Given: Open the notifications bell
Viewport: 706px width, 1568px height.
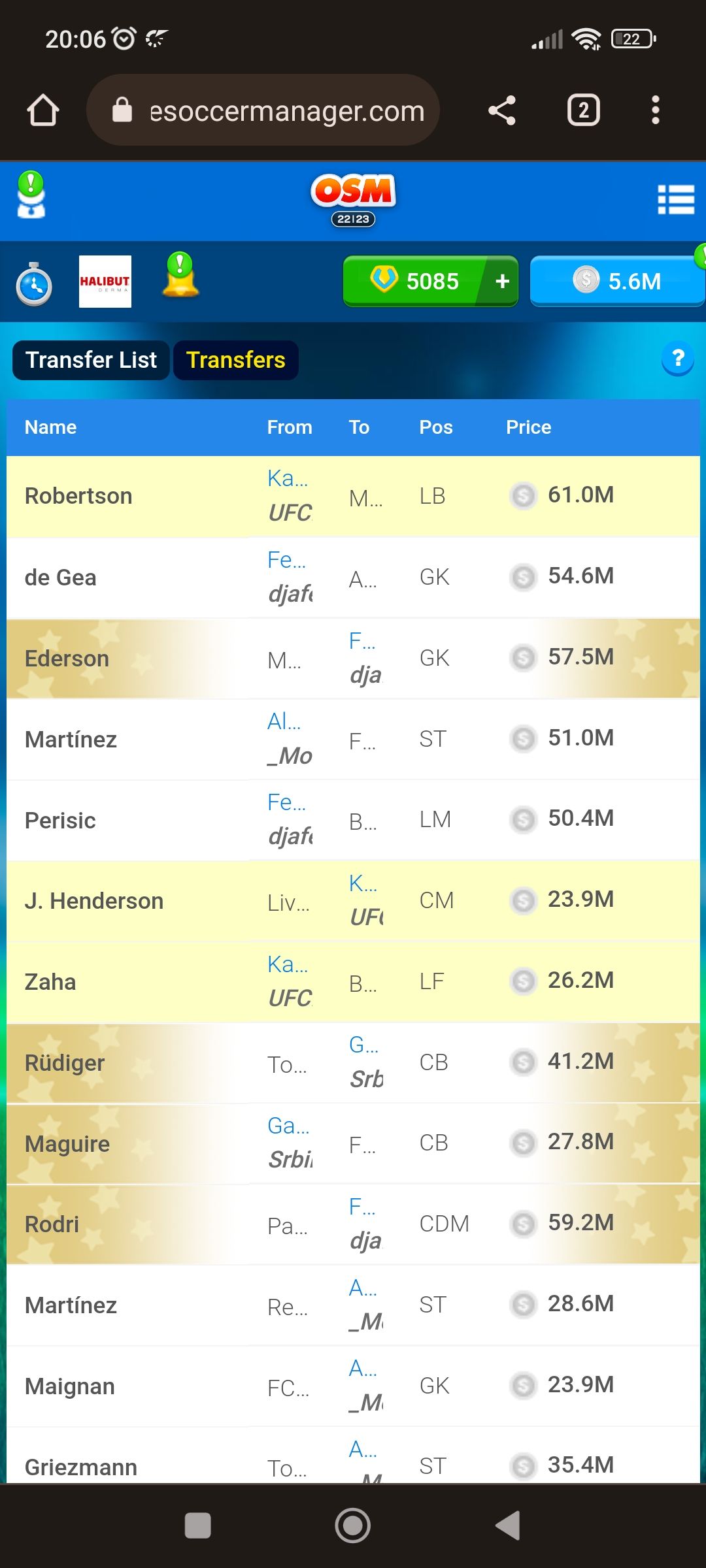Looking at the screenshot, I should coord(180,275).
